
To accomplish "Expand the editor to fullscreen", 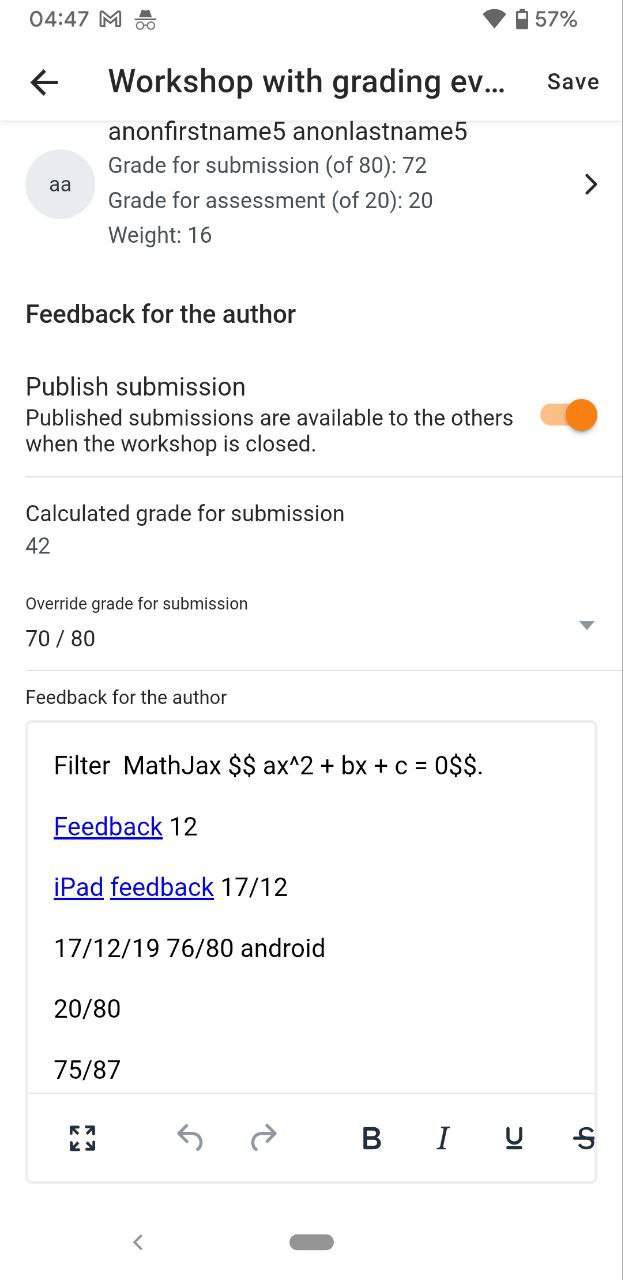I will (x=82, y=1138).
